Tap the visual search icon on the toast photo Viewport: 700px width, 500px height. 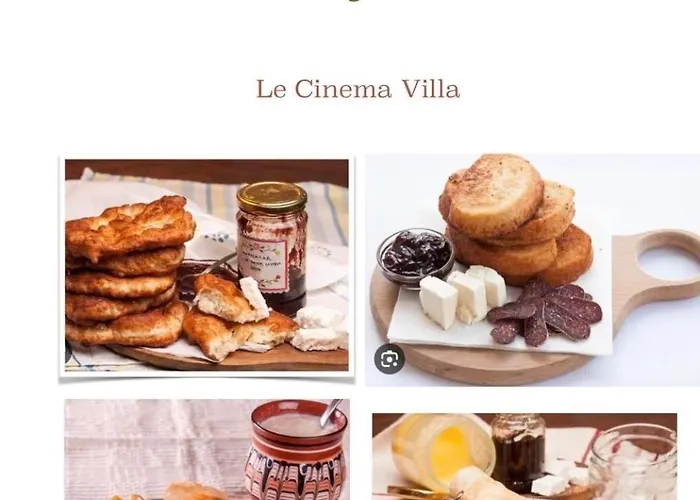(x=390, y=359)
